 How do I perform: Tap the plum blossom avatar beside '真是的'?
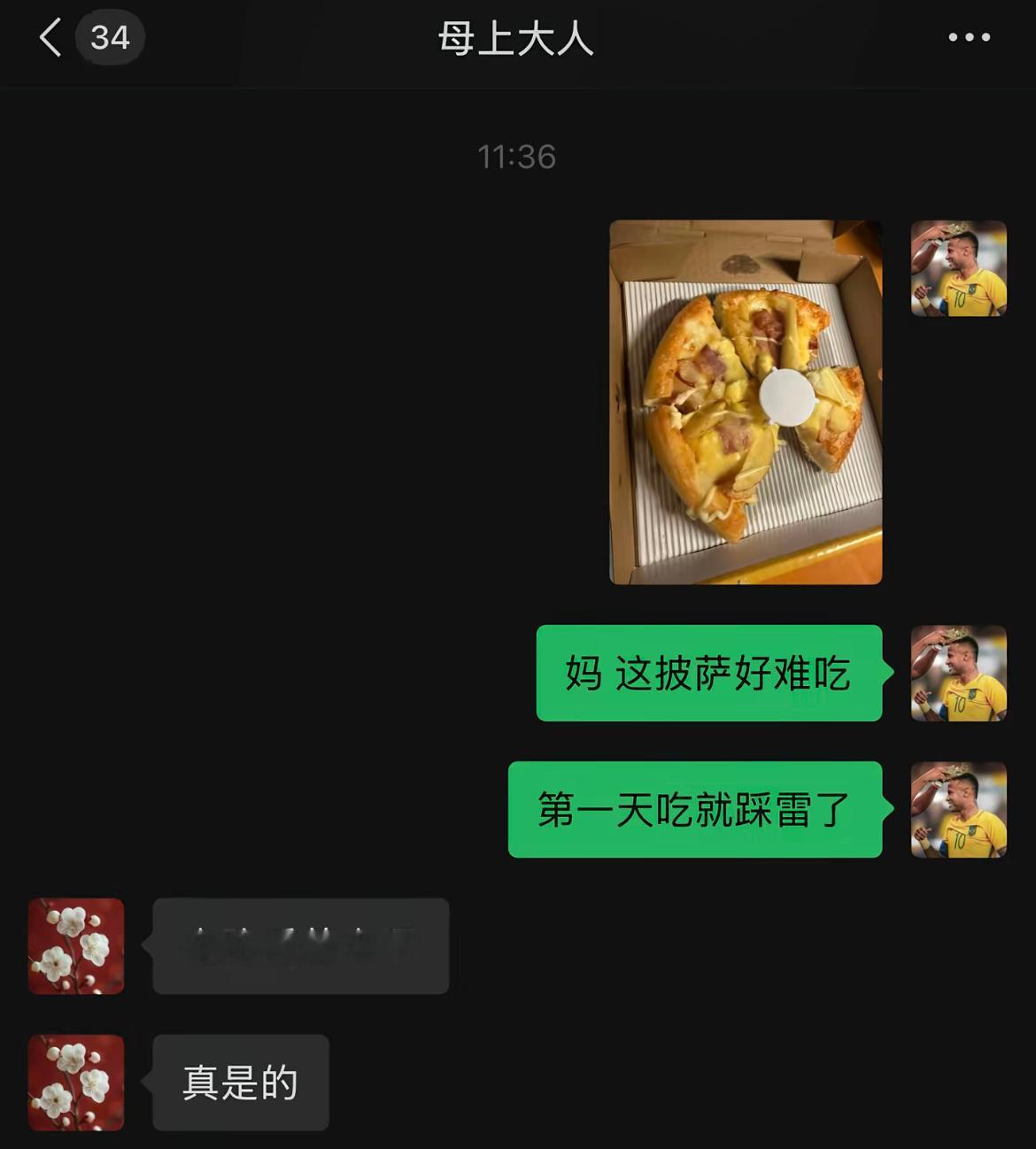76,1081
